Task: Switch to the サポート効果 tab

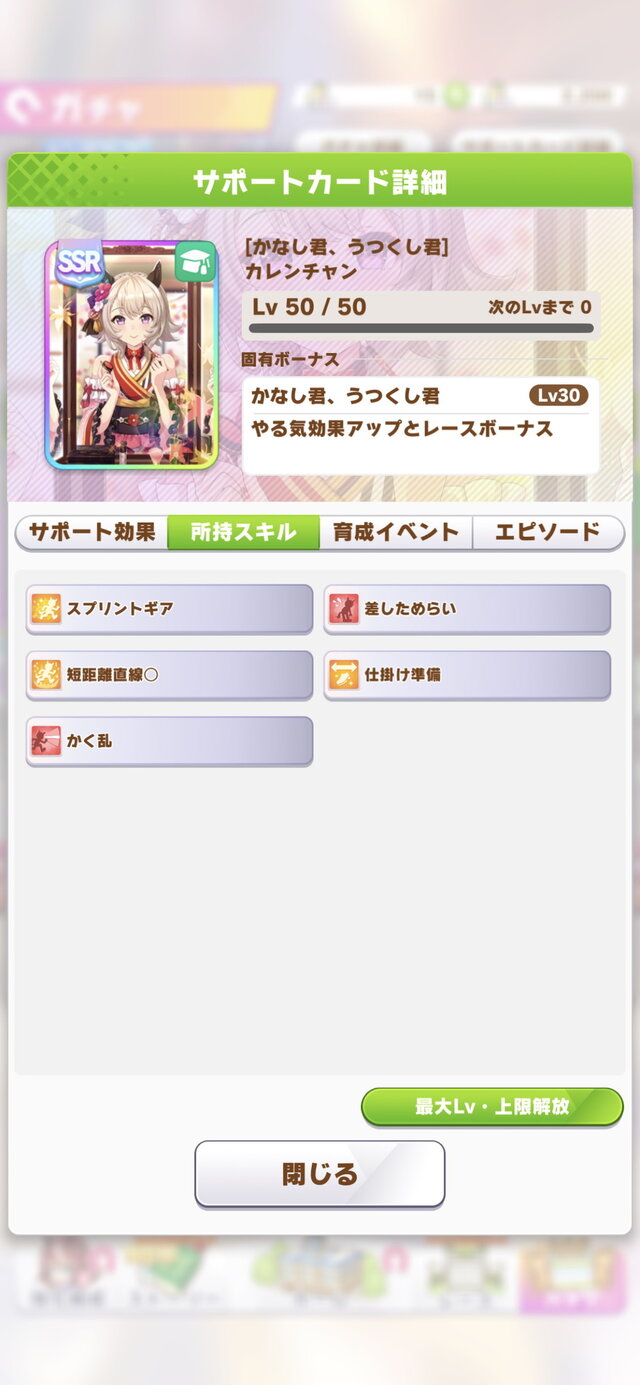Action: [x=92, y=532]
